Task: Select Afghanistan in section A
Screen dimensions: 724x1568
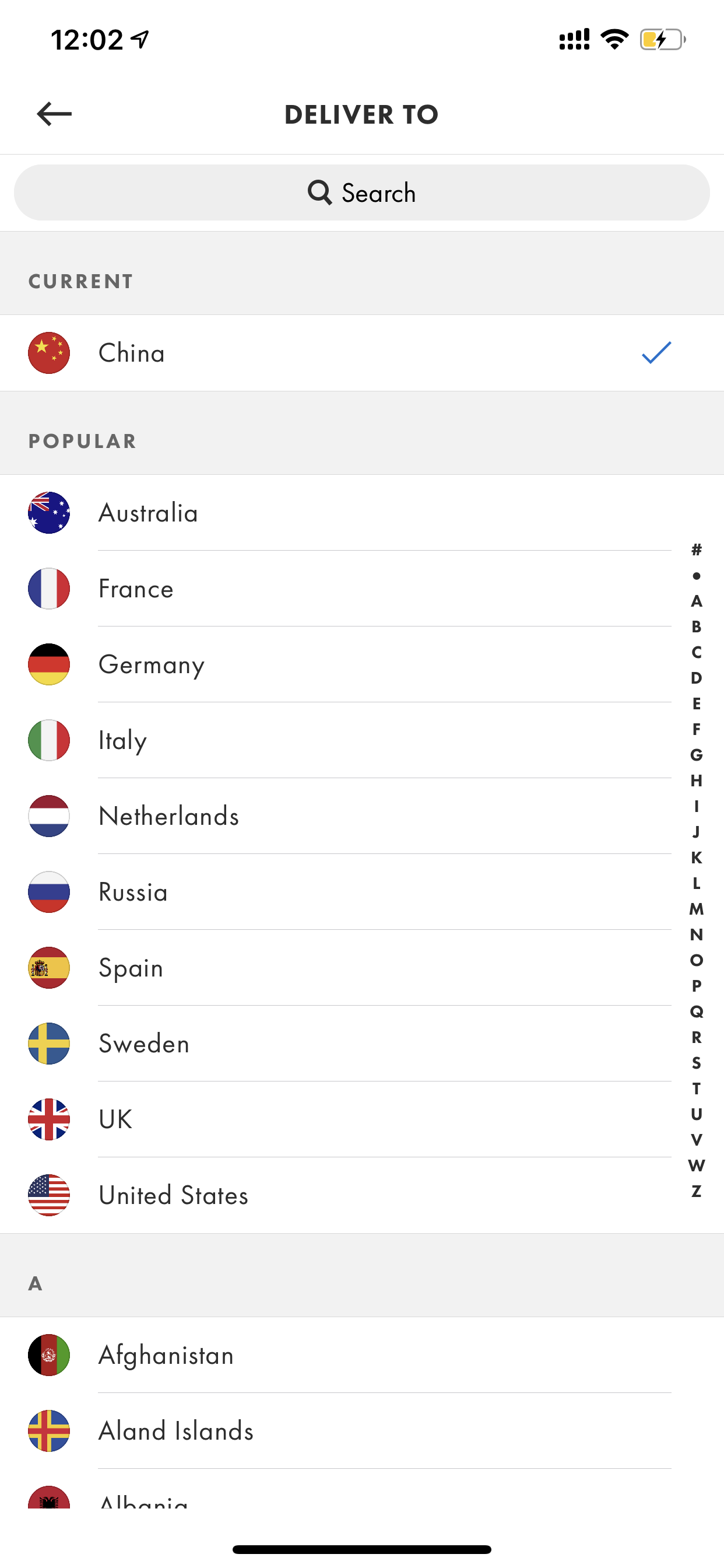Action: (x=362, y=1355)
